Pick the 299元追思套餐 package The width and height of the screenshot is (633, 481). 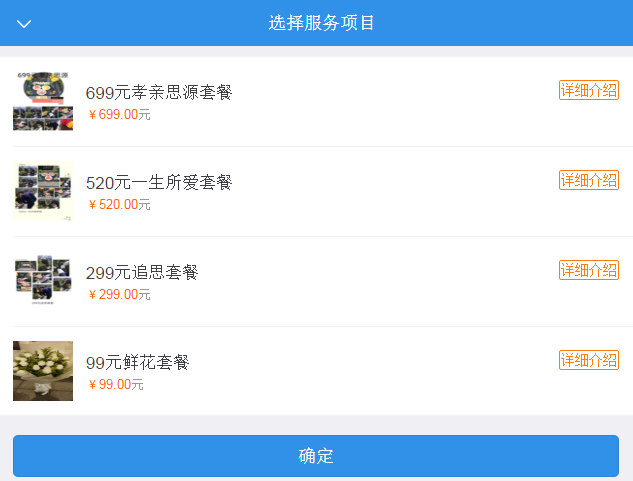tap(142, 273)
